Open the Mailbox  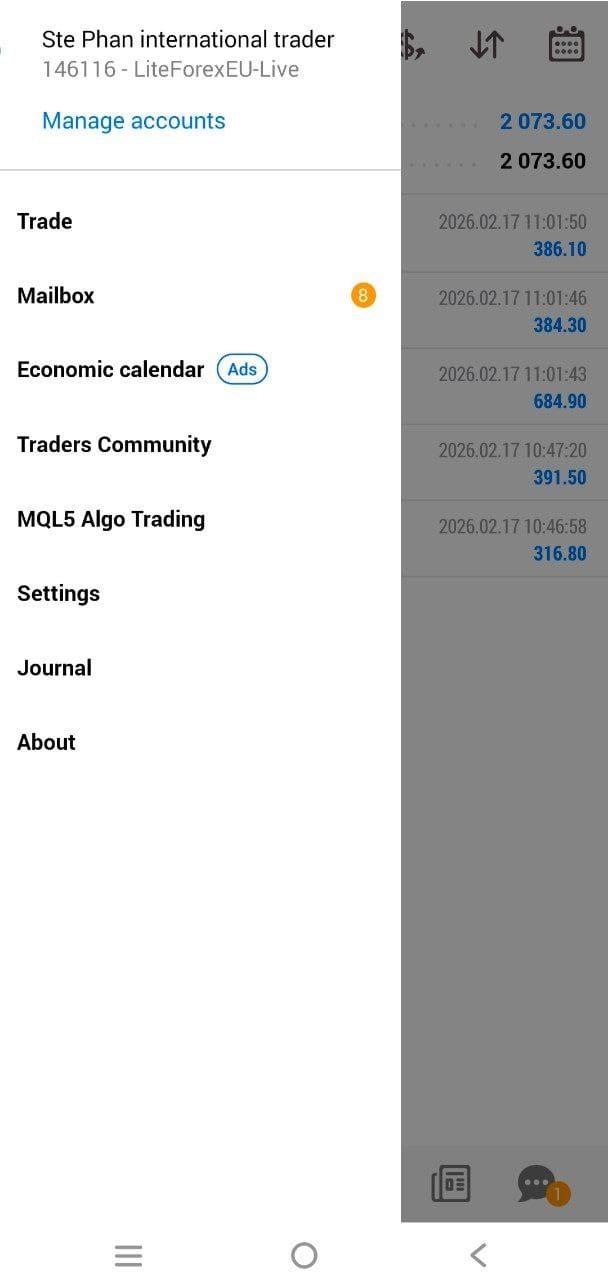tap(56, 295)
